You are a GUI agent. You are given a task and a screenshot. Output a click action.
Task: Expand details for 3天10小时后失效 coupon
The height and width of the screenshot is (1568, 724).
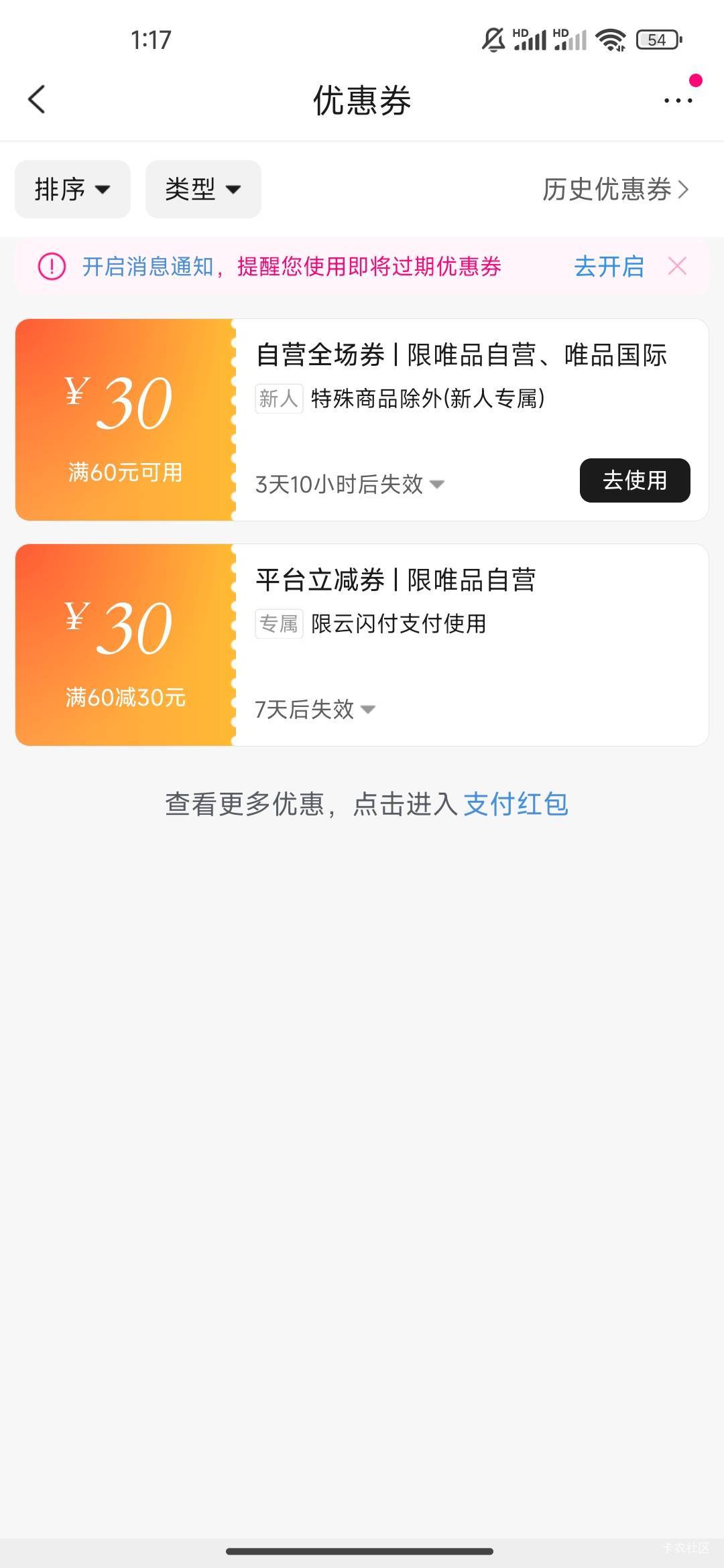coord(436,484)
